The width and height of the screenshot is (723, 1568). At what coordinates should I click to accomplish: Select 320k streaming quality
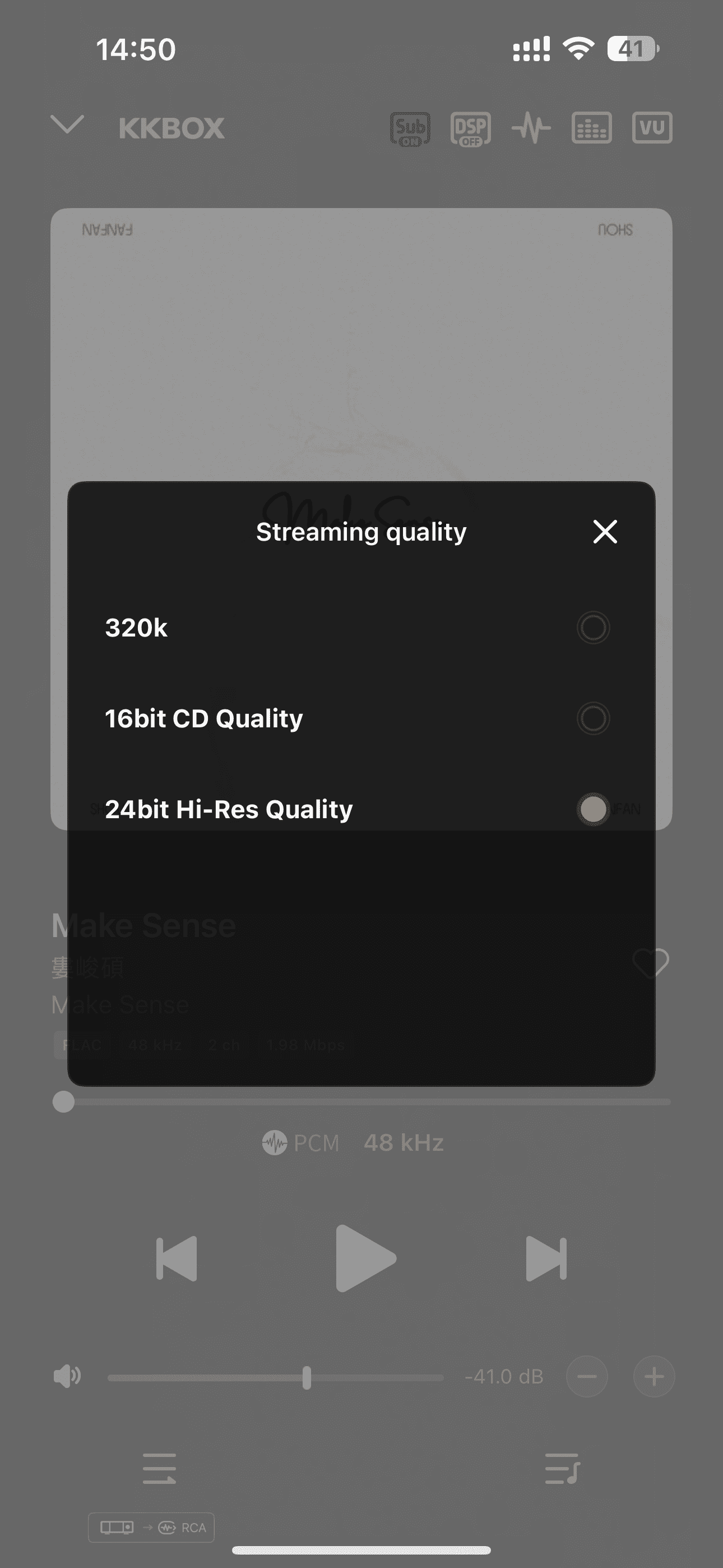pos(592,628)
